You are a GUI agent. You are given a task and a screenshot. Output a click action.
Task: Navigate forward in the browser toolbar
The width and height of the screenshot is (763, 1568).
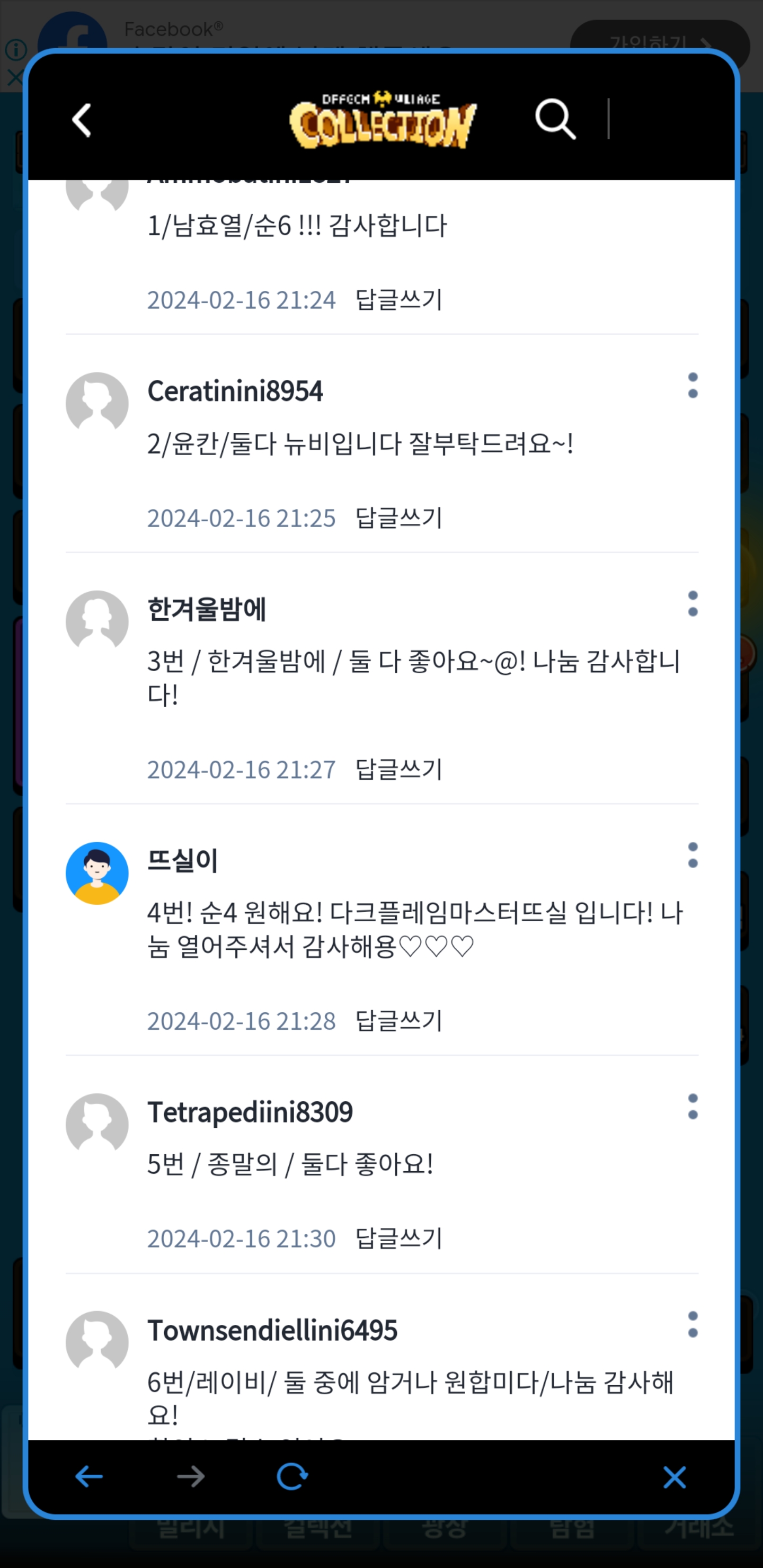click(x=191, y=1476)
